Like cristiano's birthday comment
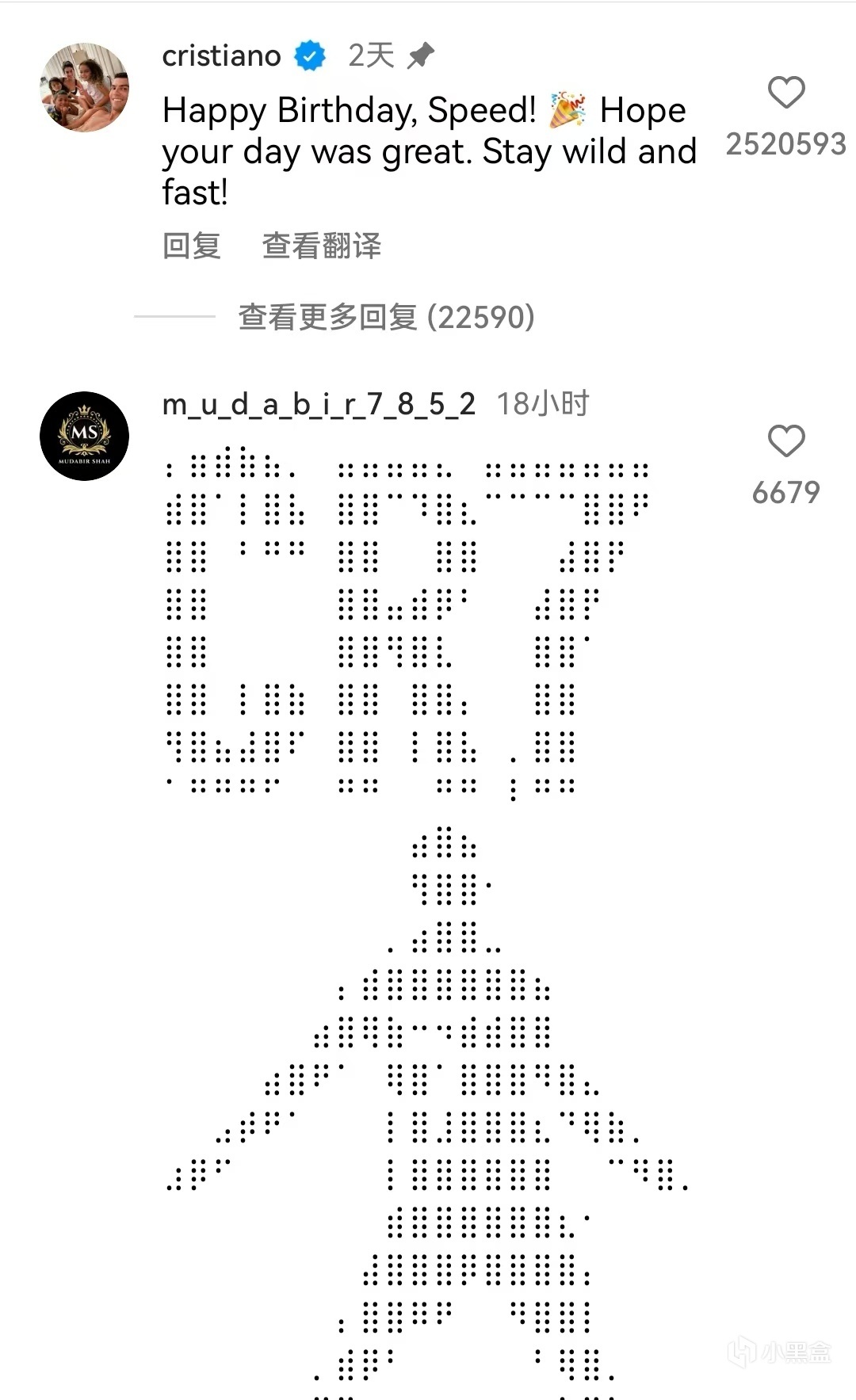 point(785,93)
